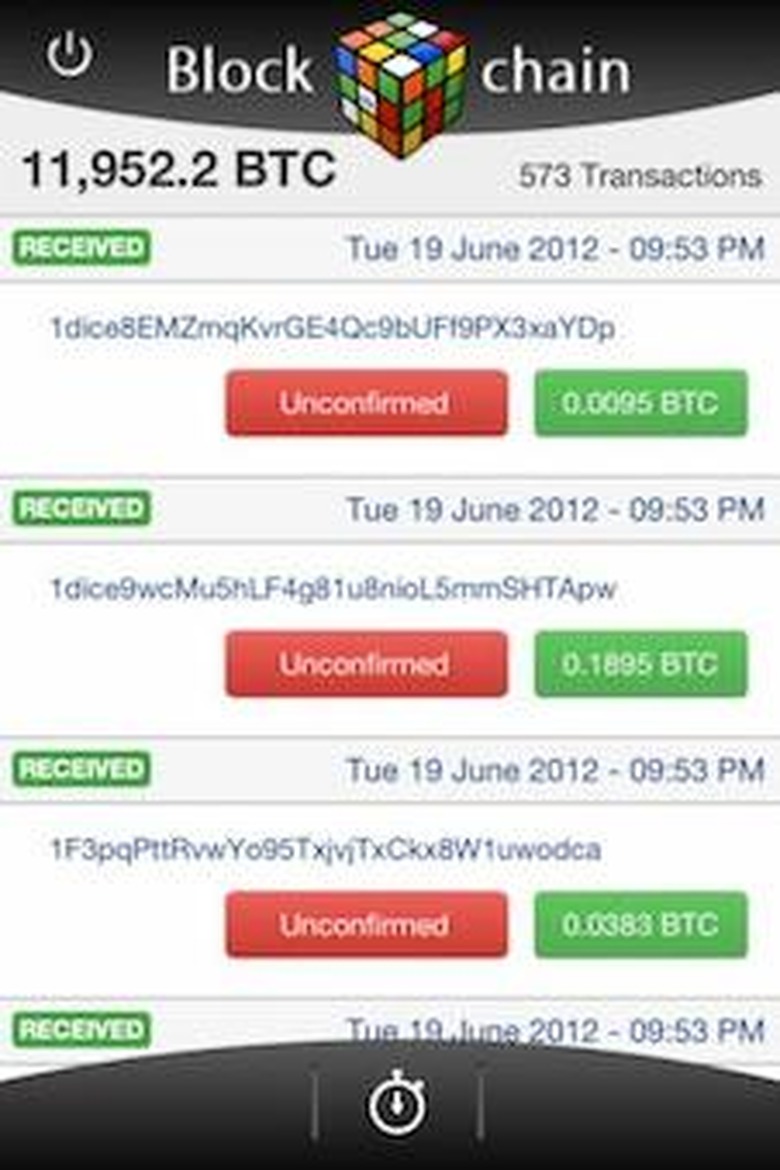Open address 1F3pqPttRvwYo95TxjvjTxCkx8W1uwodca

coord(326,850)
